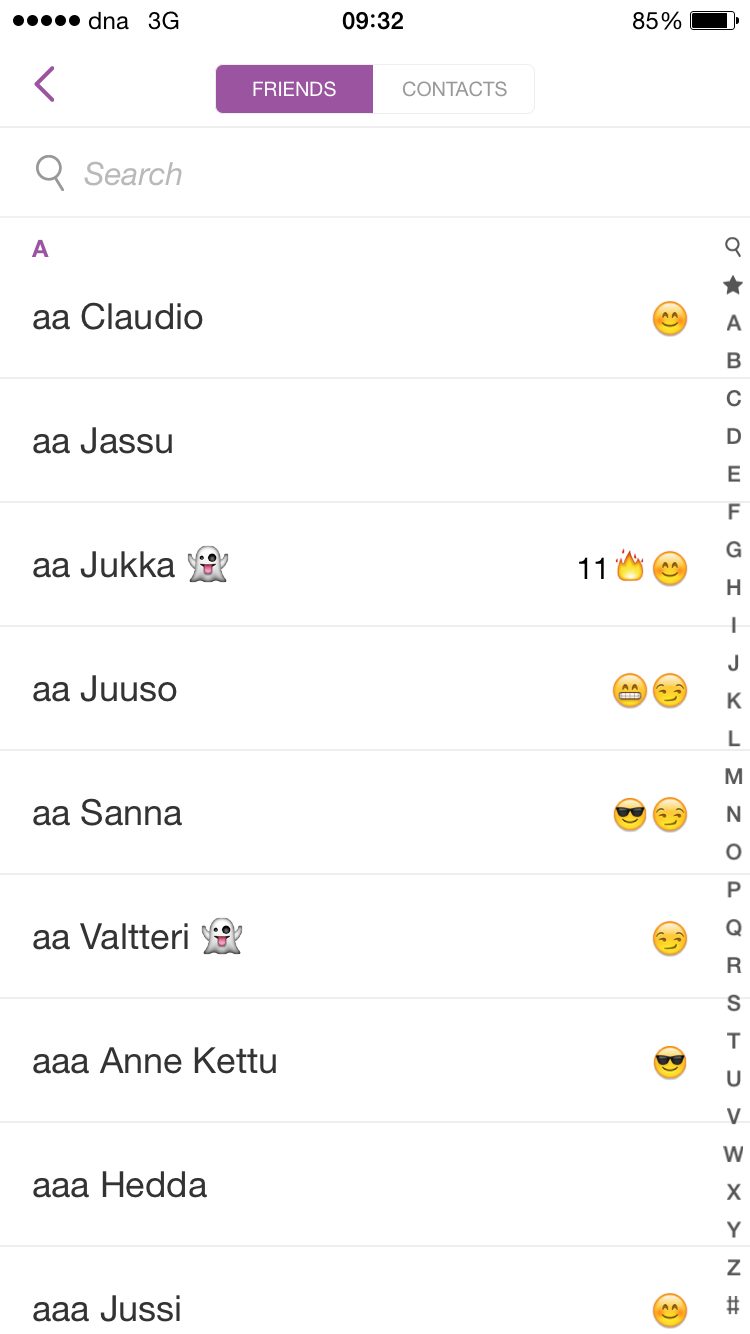The image size is (750, 1334).
Task: Tap the smirking emoji beside aa Sanna
Action: tap(670, 814)
